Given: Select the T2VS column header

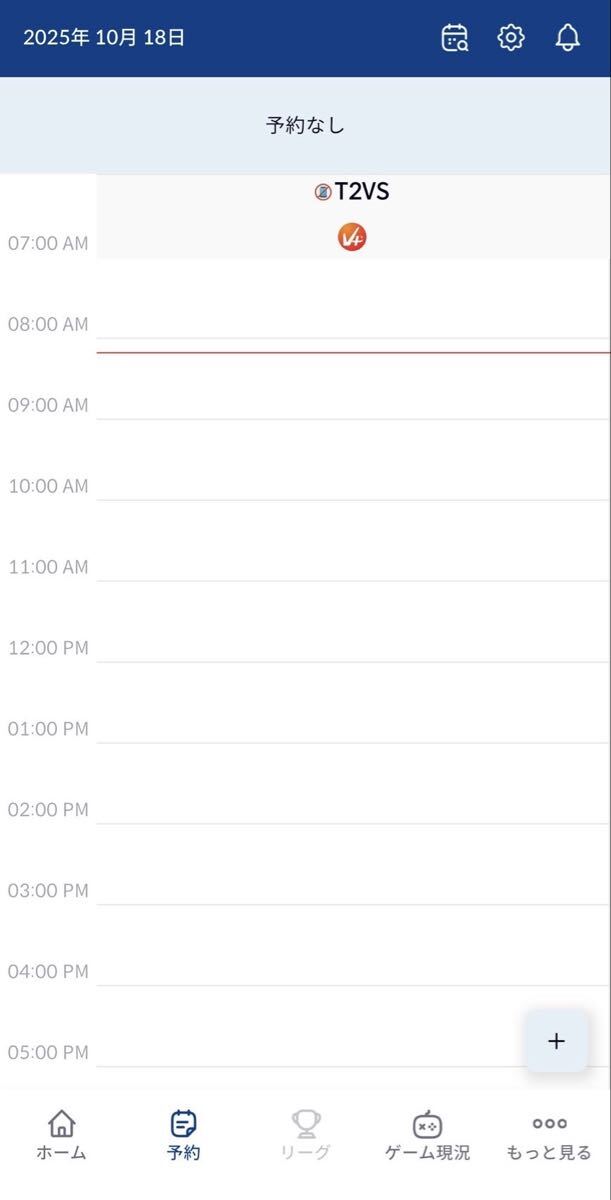Looking at the screenshot, I should 352,192.
